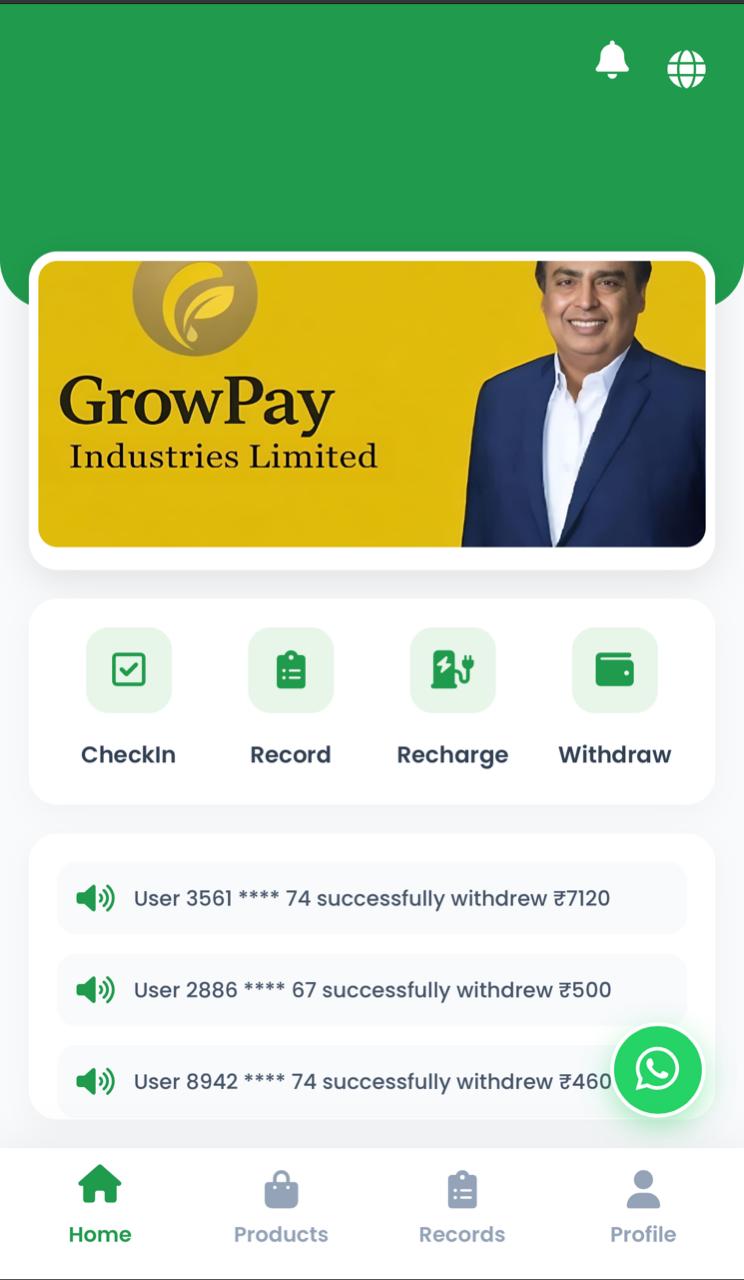744x1280 pixels.
Task: Switch to the Products tab
Action: 281,1205
